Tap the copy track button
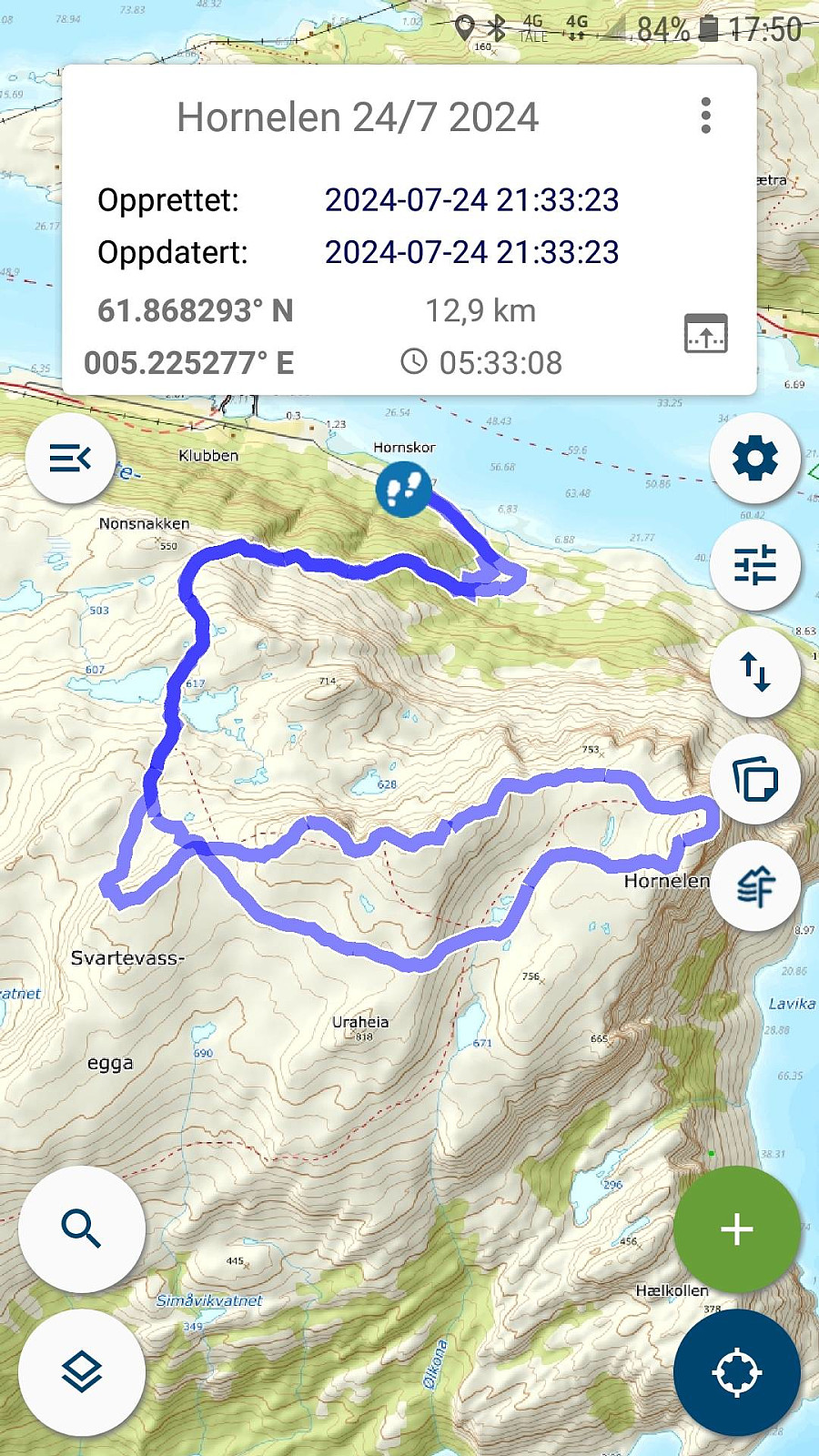 (755, 779)
